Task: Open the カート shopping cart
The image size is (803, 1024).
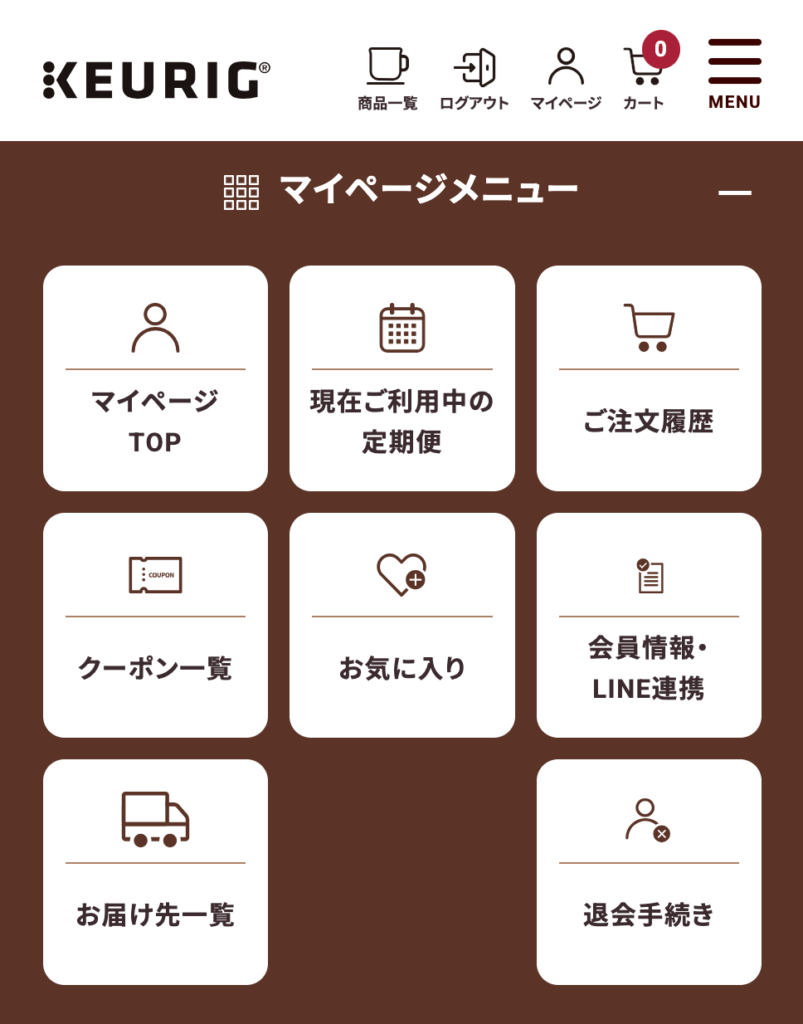Action: click(644, 76)
